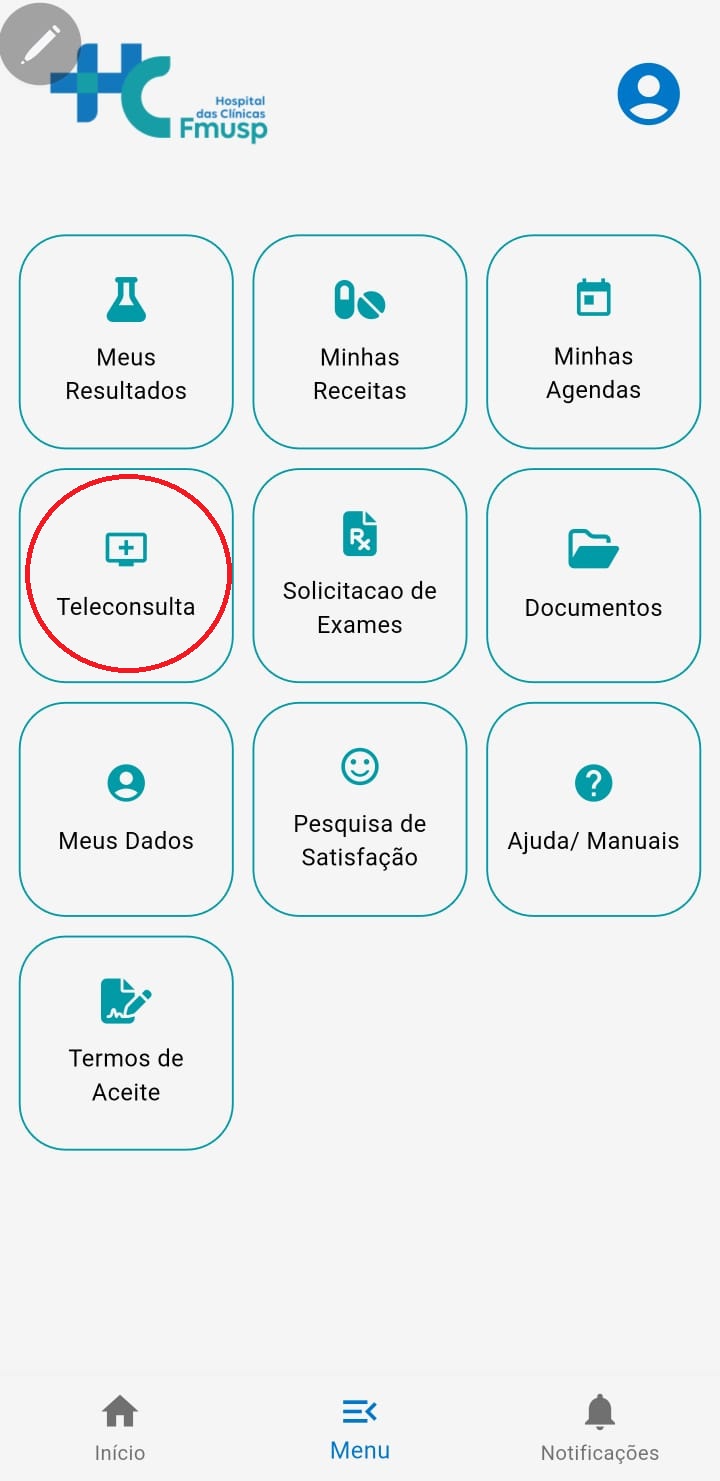The image size is (720, 1481).
Task: Open Pesquisa de Satisfação
Action: pos(360,809)
